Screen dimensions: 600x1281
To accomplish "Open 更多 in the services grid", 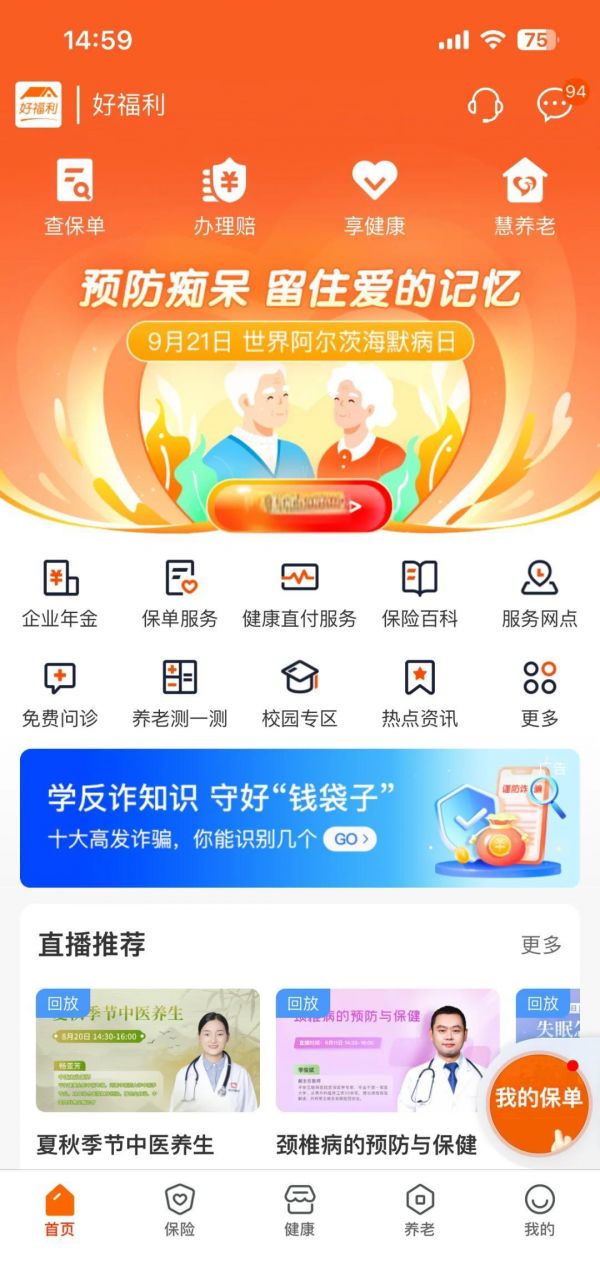I will pos(540,694).
